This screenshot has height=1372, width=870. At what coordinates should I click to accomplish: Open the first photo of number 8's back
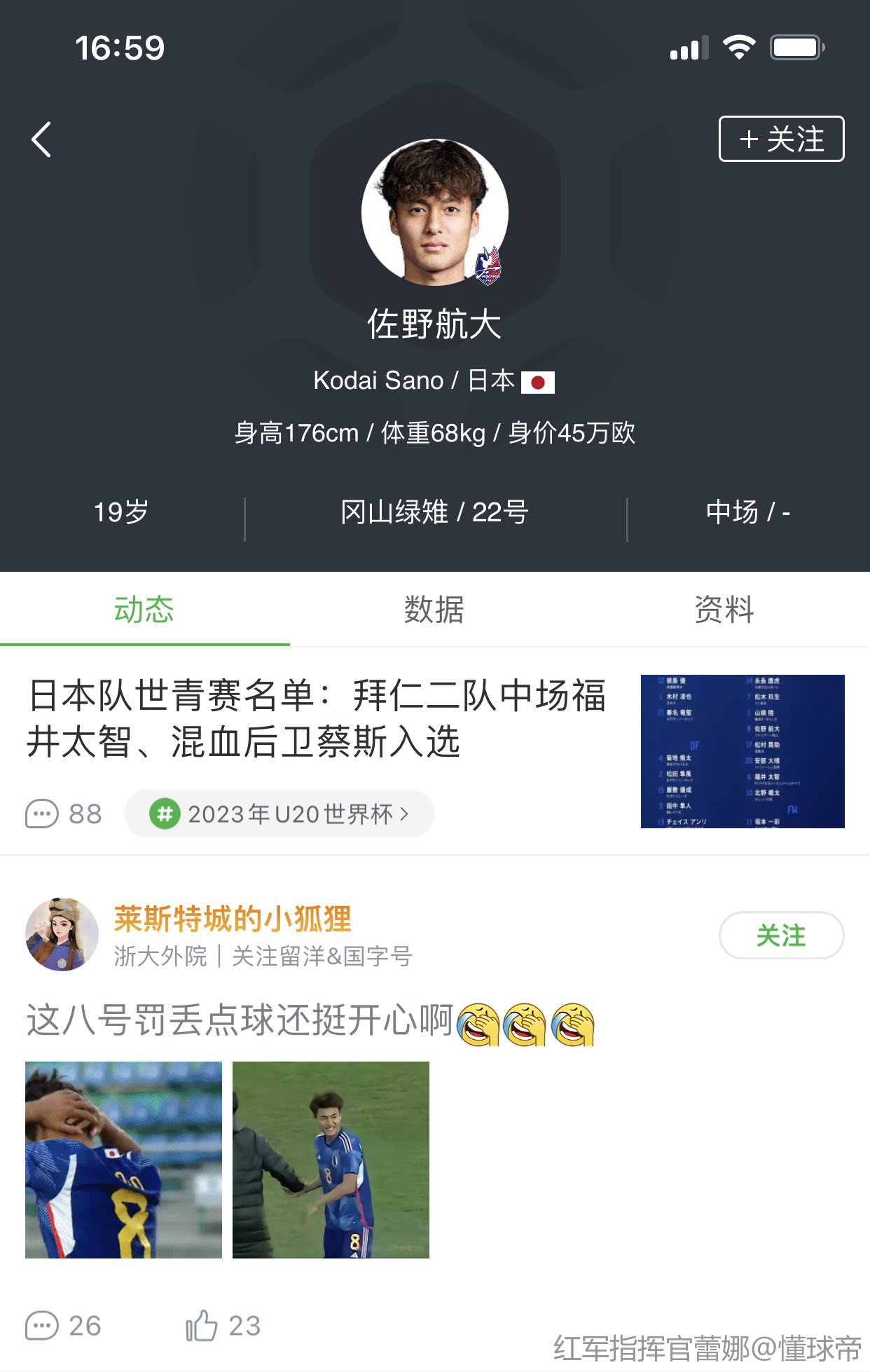tap(123, 1160)
